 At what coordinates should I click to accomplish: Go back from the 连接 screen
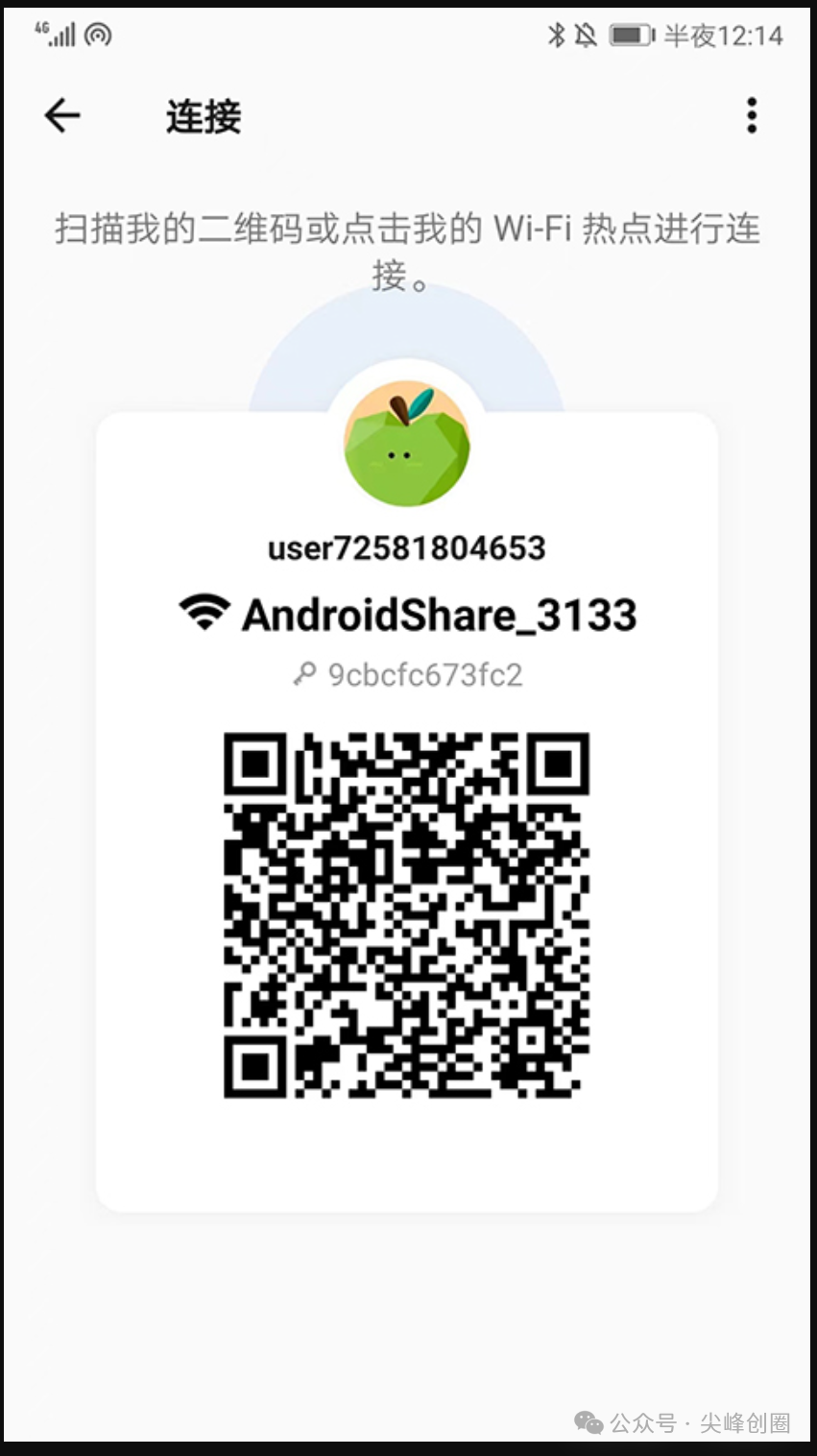point(62,116)
